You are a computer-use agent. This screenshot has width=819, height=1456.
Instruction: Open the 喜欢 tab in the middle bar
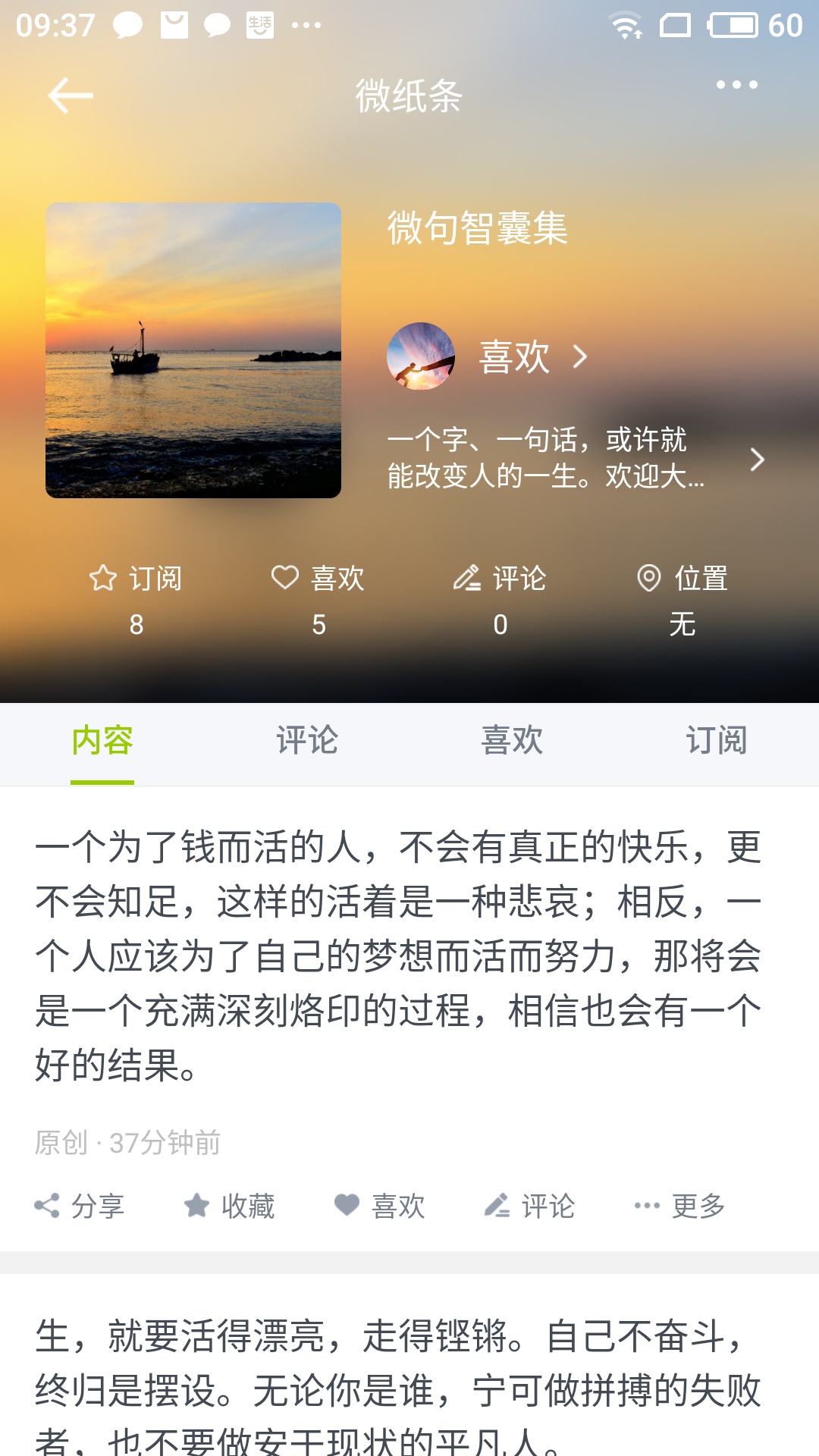pos(512,742)
